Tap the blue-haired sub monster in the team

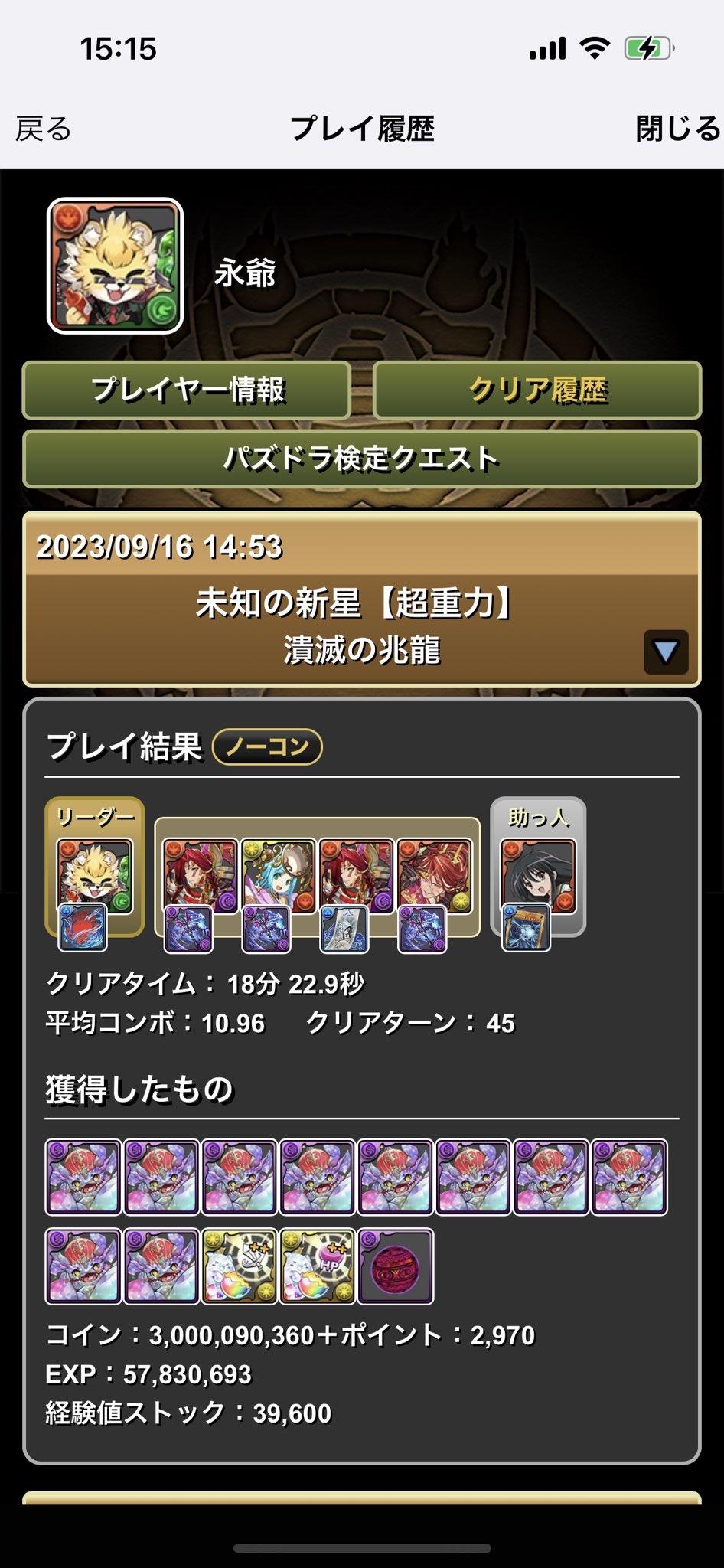(x=278, y=876)
